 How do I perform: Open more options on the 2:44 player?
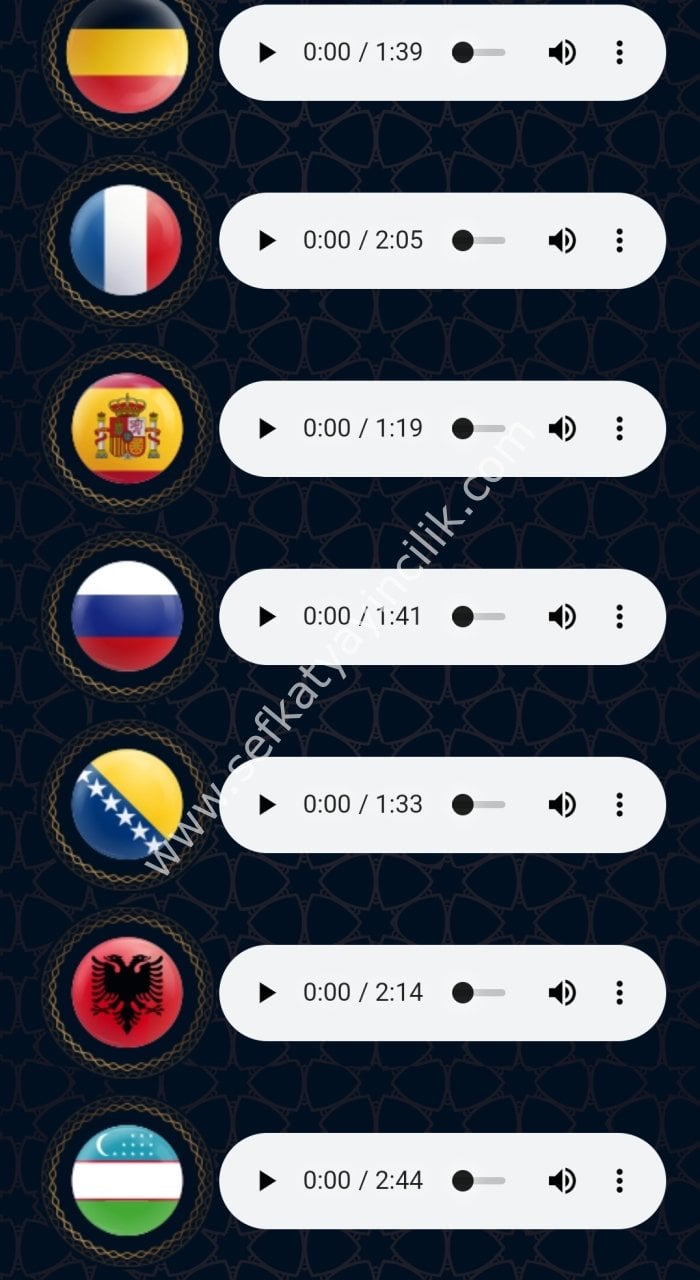(619, 1180)
